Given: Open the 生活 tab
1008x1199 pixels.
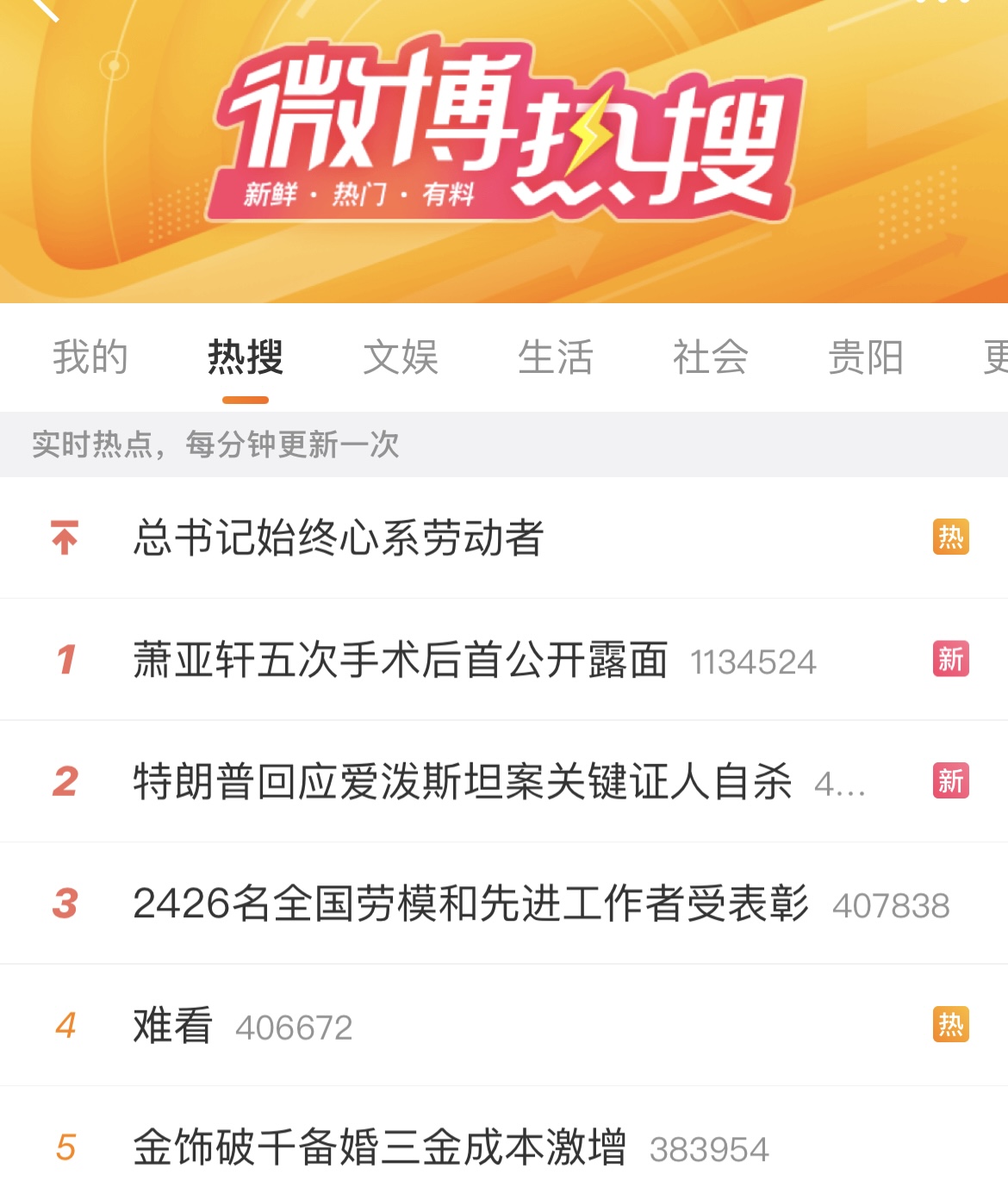Looking at the screenshot, I should (x=556, y=357).
